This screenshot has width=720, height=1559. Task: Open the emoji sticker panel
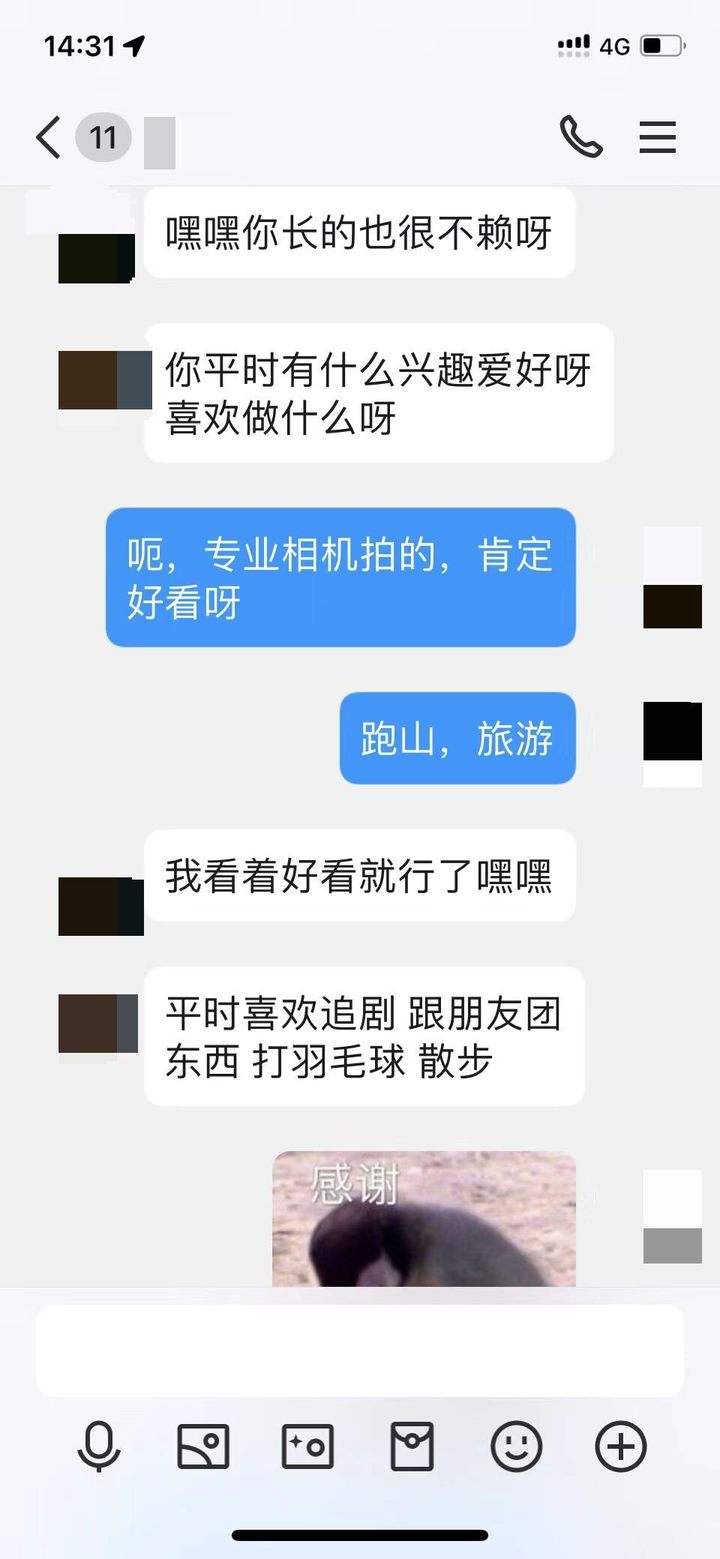coord(516,1446)
